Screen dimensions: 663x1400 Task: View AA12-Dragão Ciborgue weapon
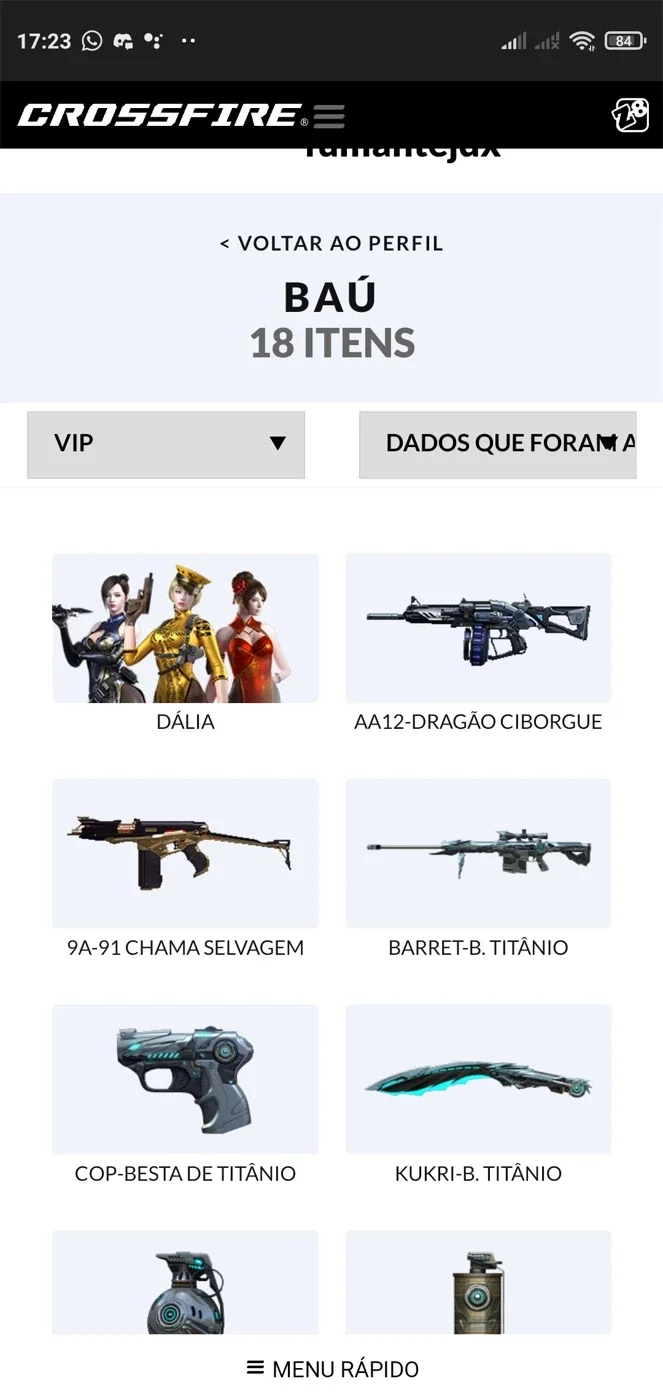pos(478,643)
